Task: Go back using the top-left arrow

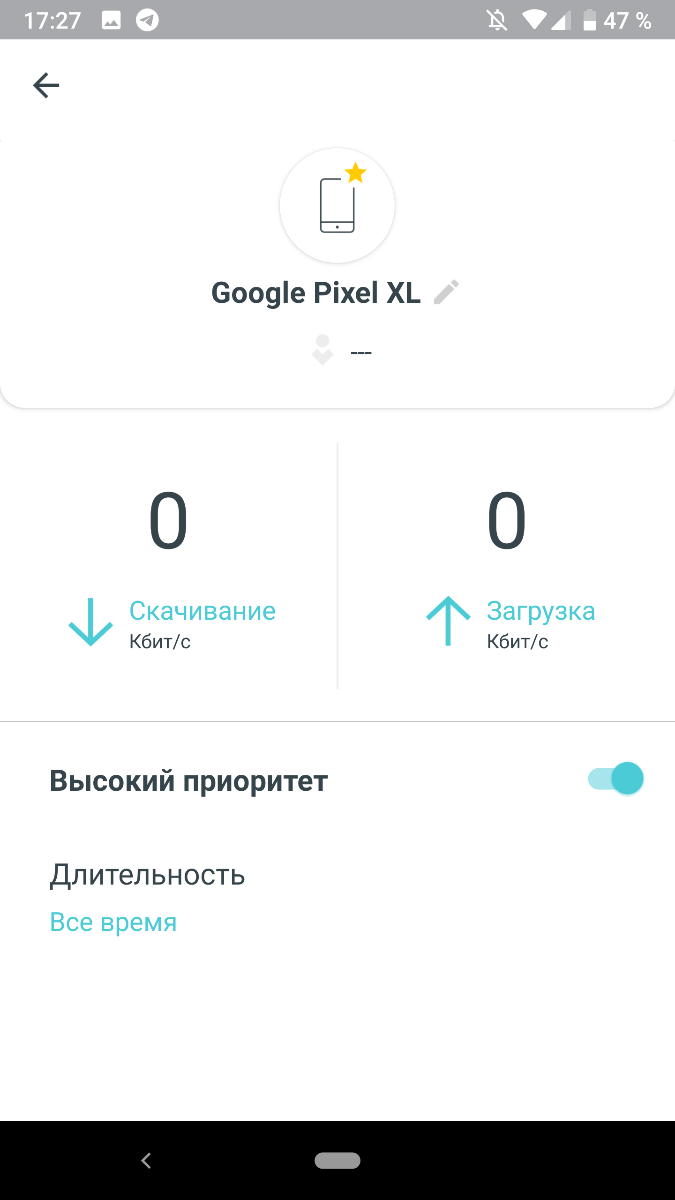Action: point(46,86)
